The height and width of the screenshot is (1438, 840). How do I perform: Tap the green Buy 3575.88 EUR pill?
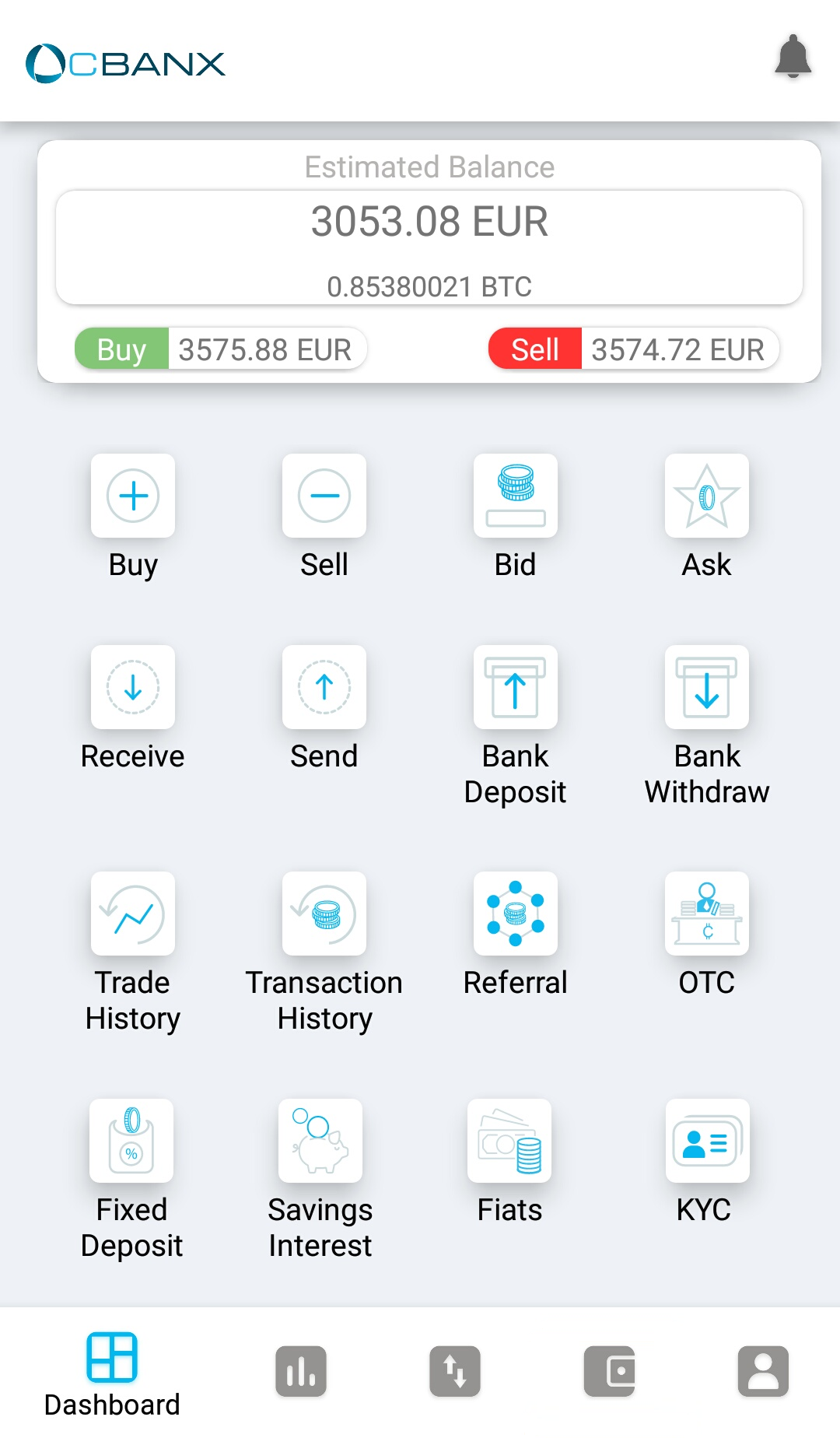click(x=221, y=349)
